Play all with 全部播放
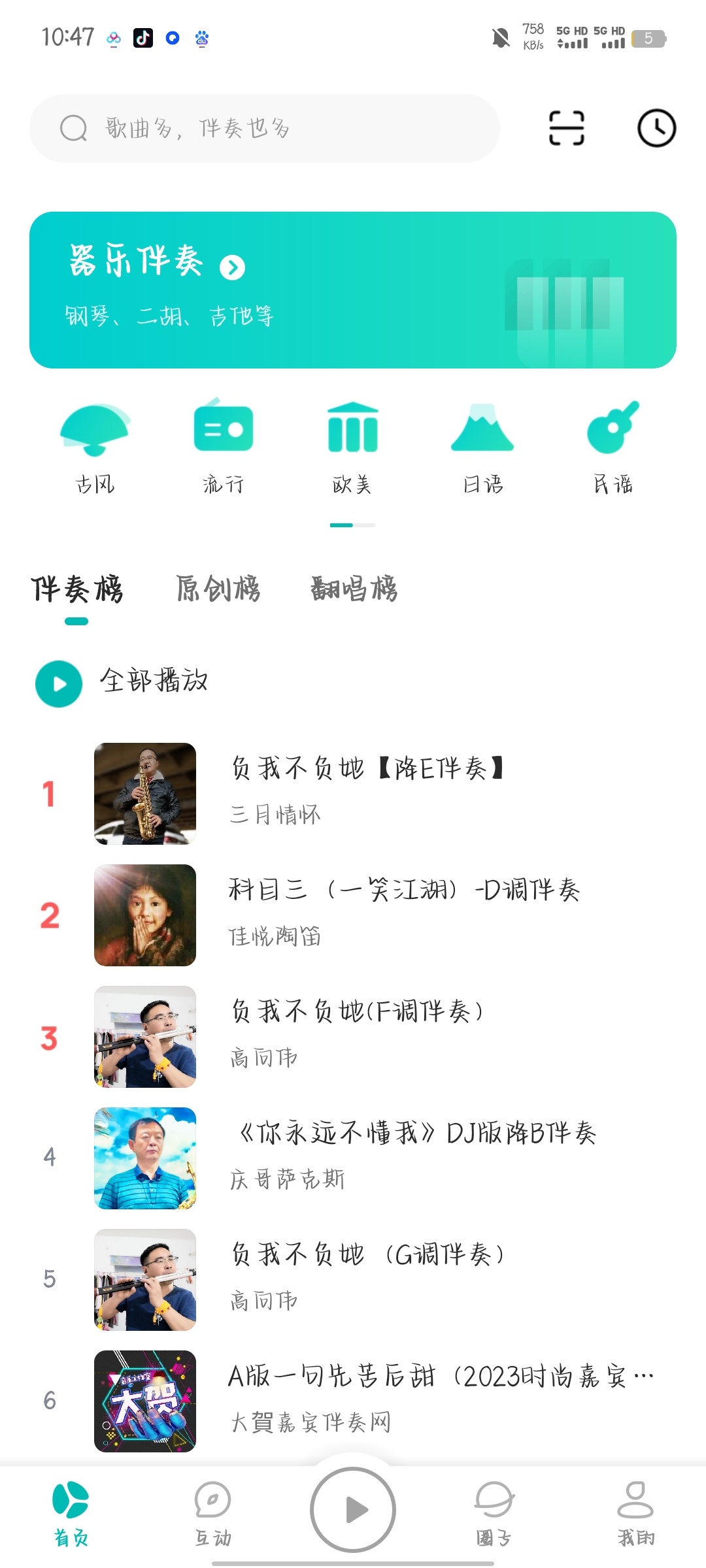Viewport: 706px width, 1568px height. click(x=122, y=683)
